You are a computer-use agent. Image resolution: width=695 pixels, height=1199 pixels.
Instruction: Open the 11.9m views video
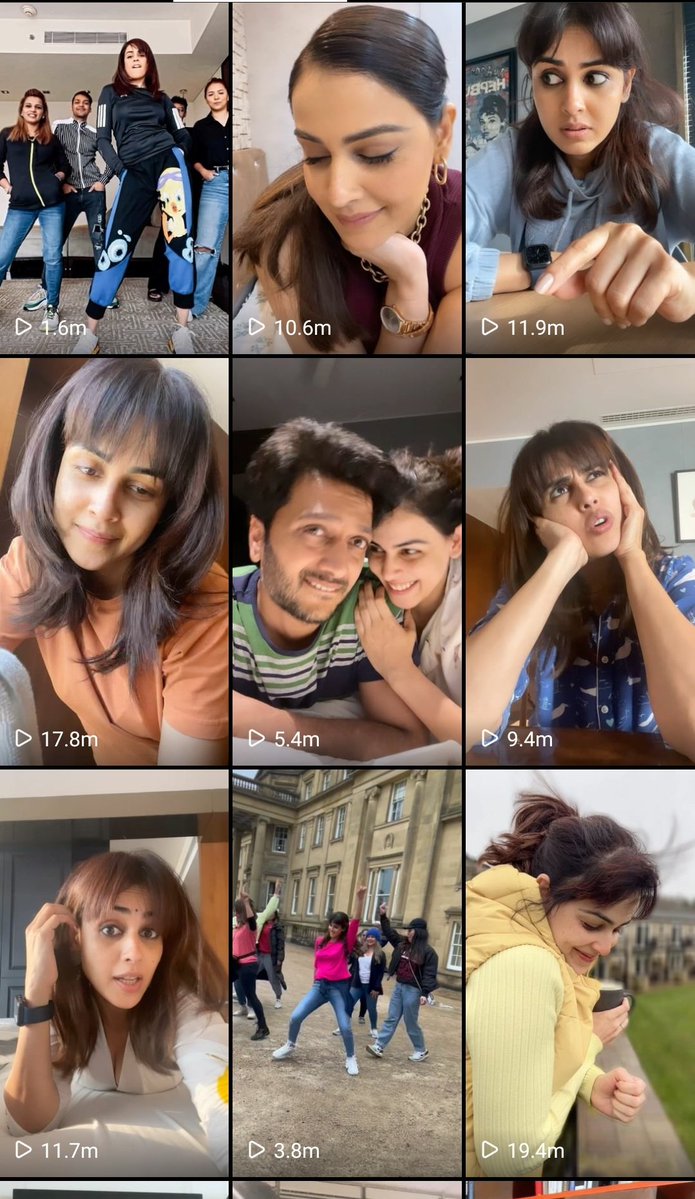point(580,178)
